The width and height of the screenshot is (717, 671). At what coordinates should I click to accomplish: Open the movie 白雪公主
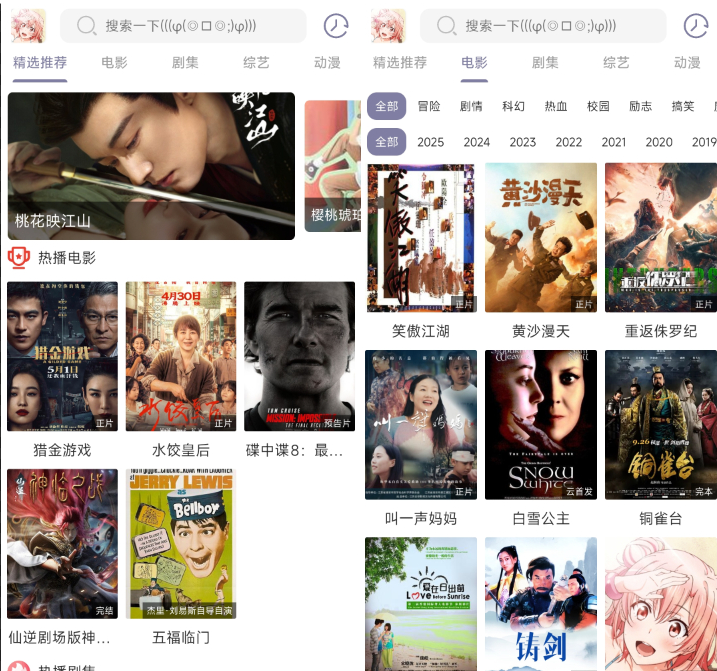pyautogui.click(x=541, y=425)
